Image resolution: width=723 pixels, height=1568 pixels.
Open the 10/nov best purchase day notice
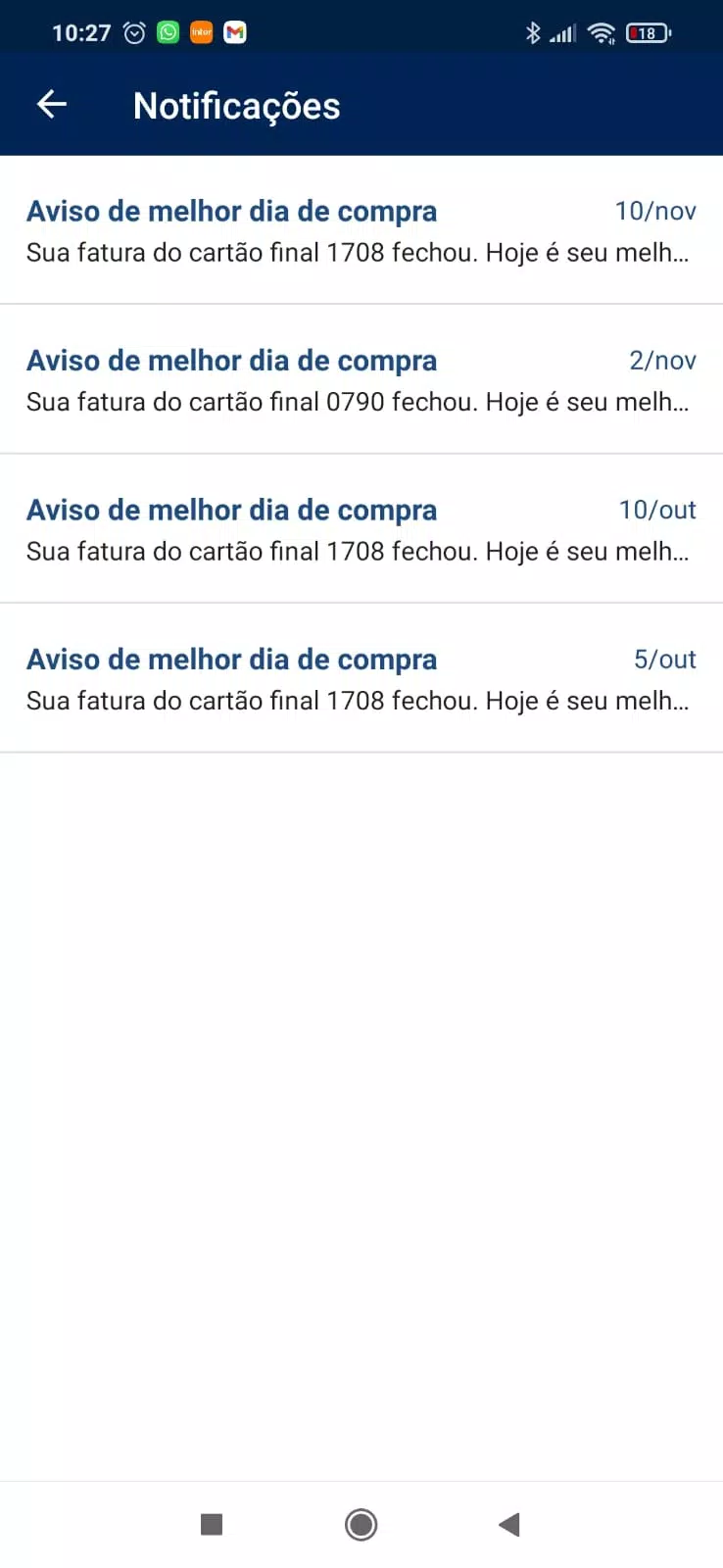pyautogui.click(x=361, y=230)
